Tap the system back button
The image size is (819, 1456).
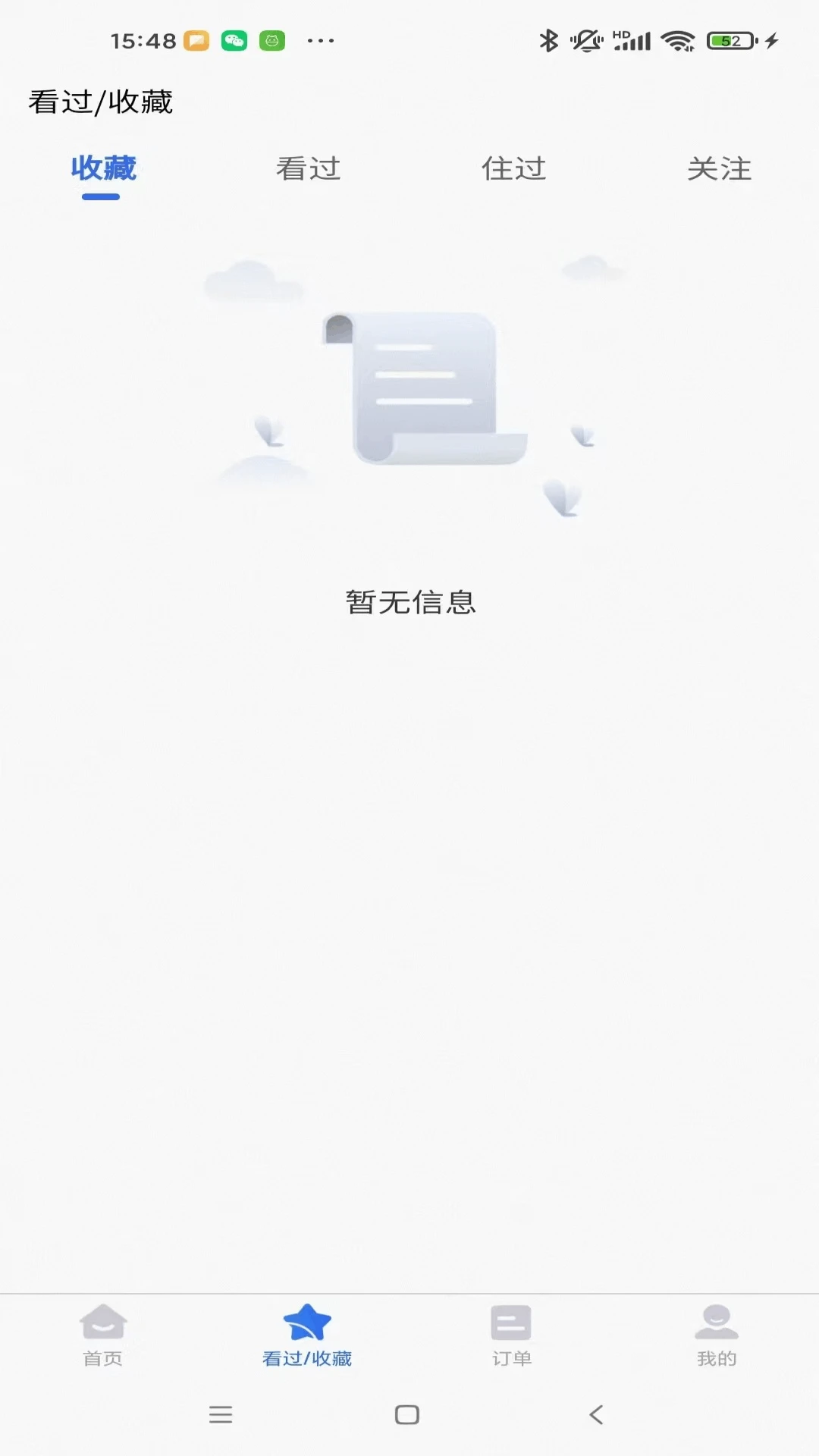click(x=596, y=1414)
